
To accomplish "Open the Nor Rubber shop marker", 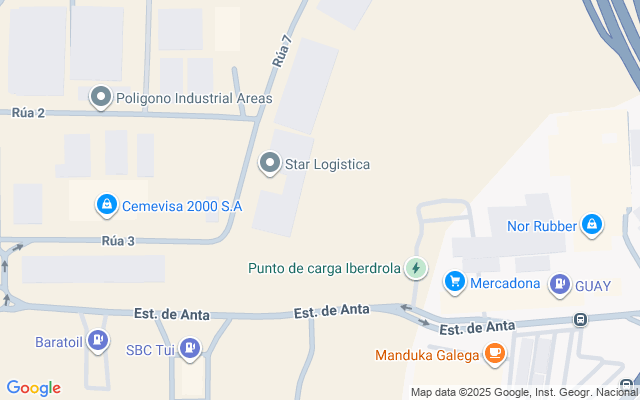I will pyautogui.click(x=592, y=225).
